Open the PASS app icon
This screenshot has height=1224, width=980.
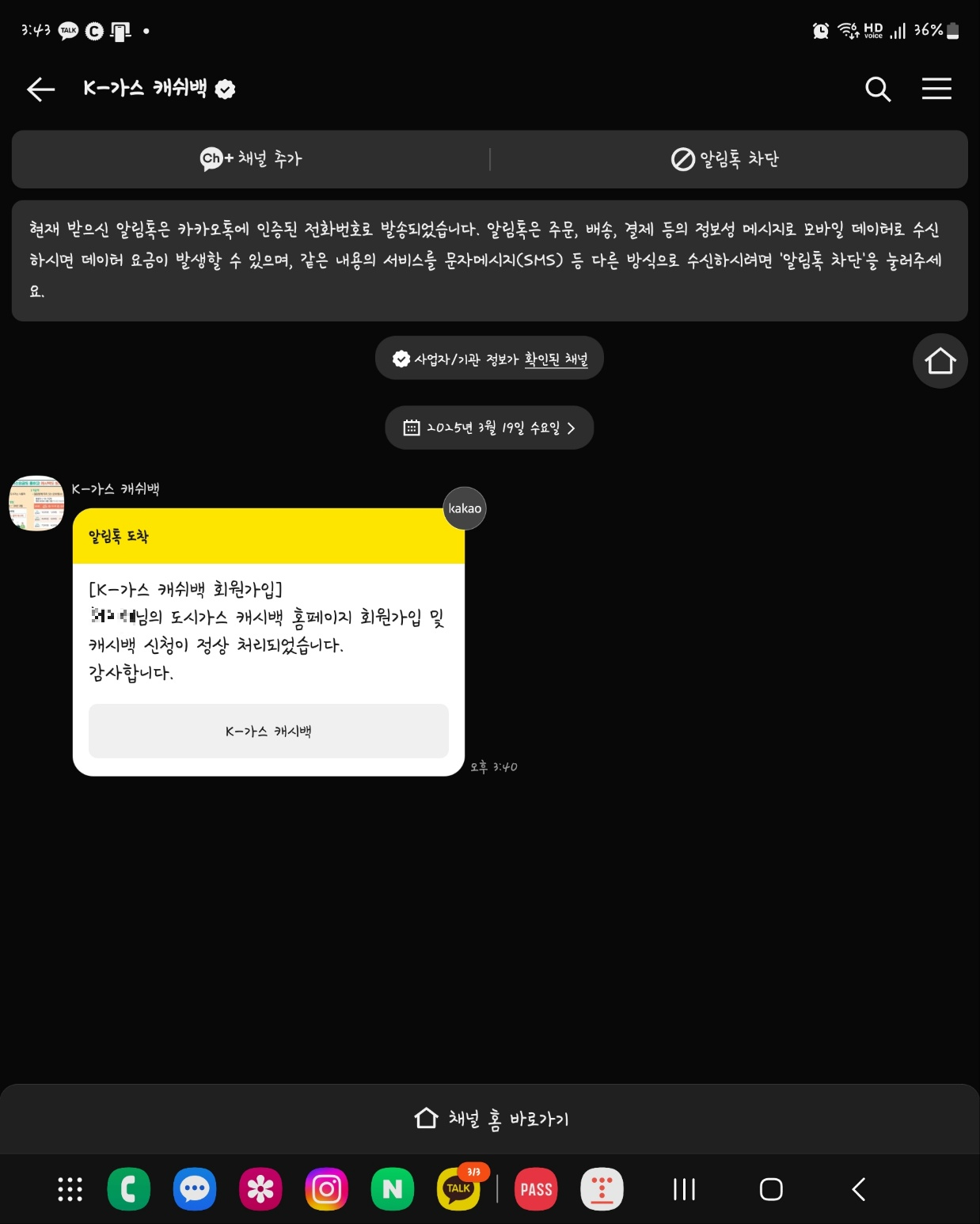[535, 1188]
